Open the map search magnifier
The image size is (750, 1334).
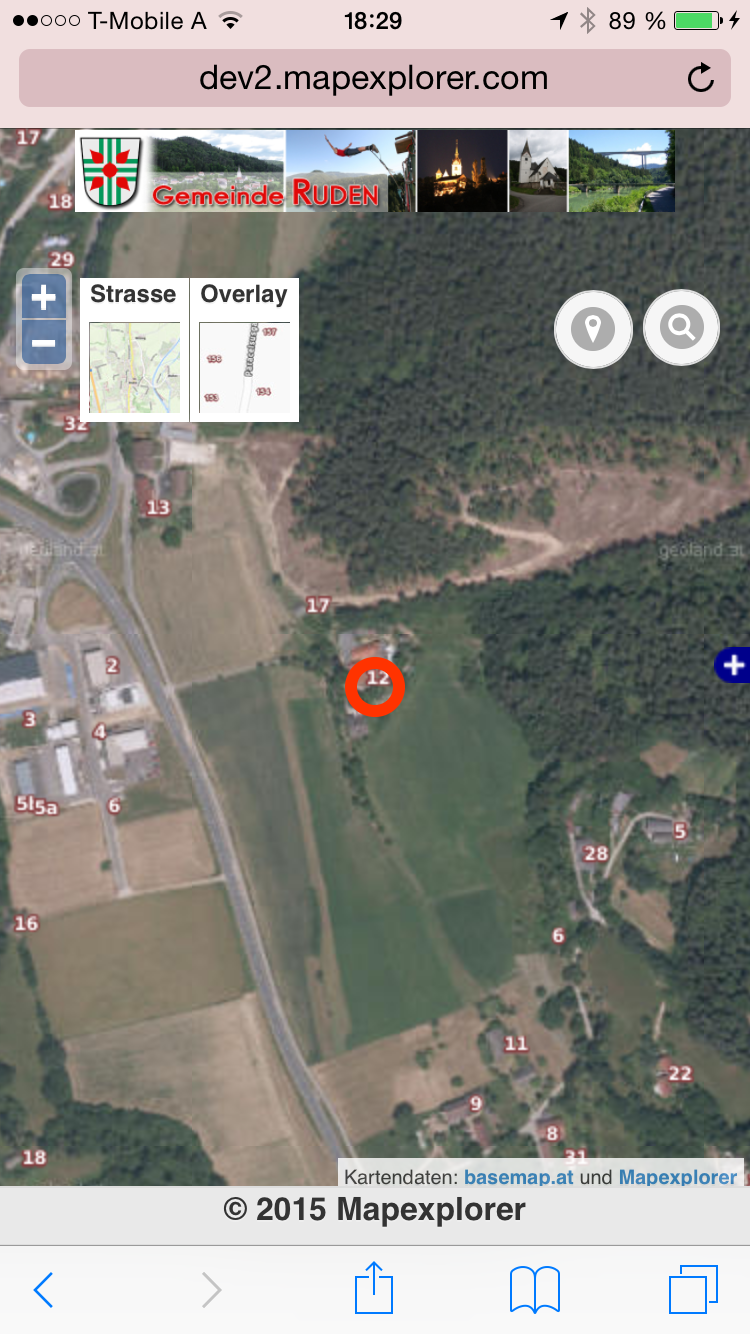(682, 328)
